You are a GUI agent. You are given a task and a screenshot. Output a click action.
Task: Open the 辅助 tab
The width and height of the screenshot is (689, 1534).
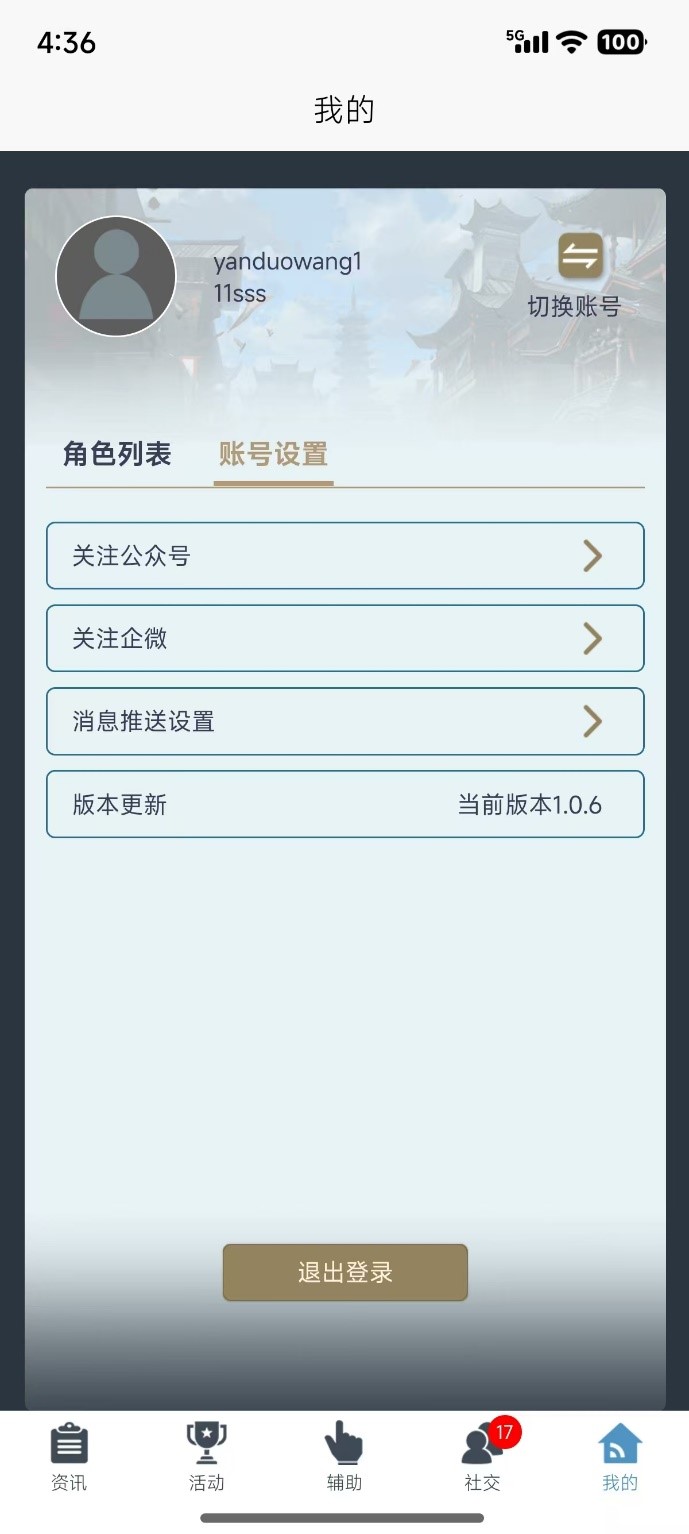click(344, 1457)
